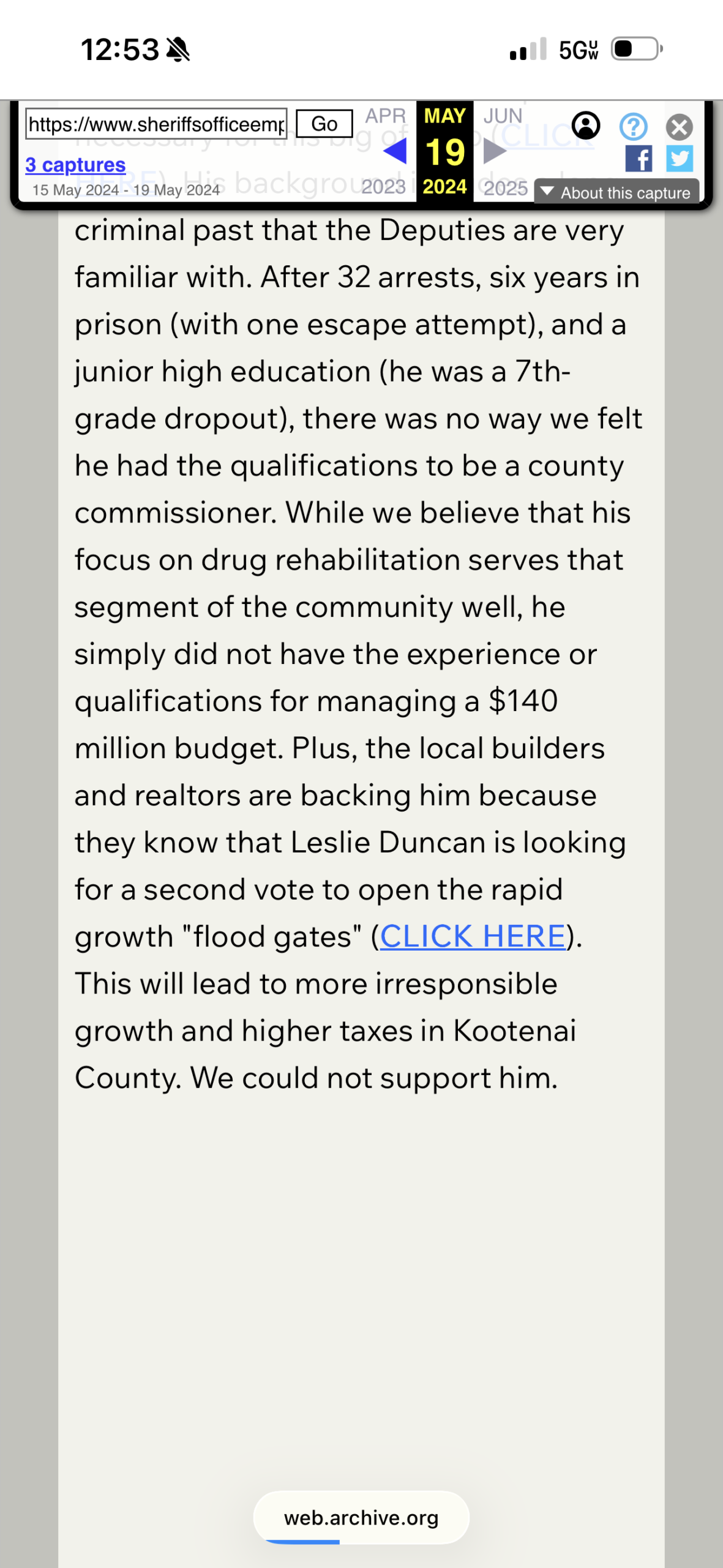
Task: Open the Wayback help question mark
Action: tap(634, 127)
